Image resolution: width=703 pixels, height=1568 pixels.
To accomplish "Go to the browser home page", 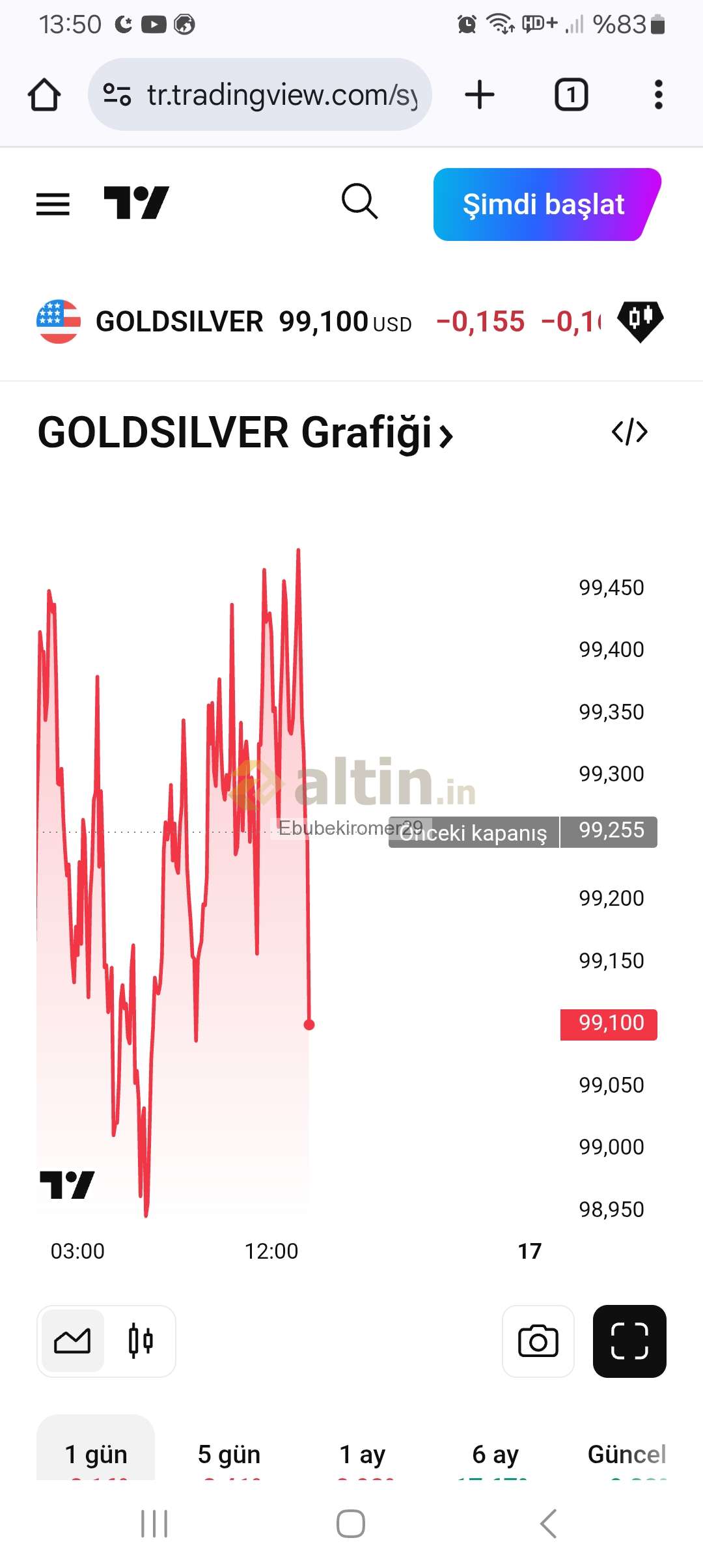I will pyautogui.click(x=44, y=95).
